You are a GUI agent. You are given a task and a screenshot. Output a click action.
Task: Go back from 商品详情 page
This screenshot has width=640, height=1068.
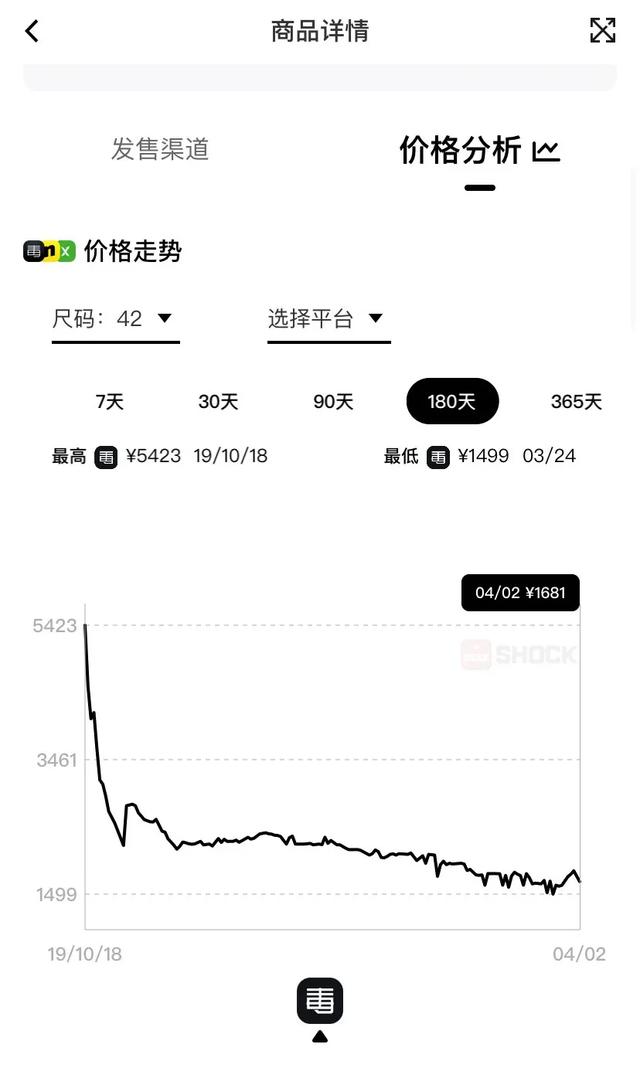tap(32, 31)
